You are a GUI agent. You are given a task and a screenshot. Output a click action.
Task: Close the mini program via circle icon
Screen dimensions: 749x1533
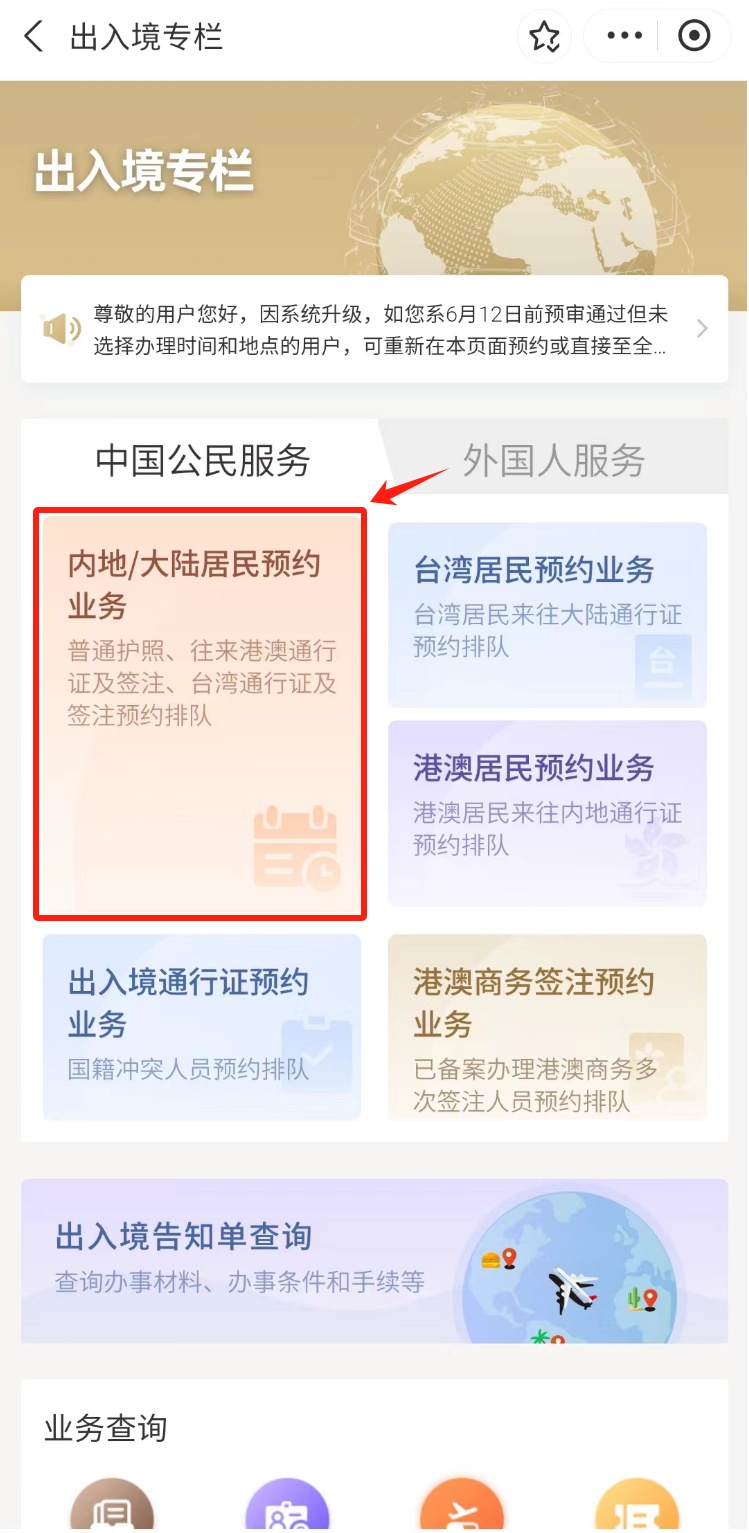click(693, 37)
